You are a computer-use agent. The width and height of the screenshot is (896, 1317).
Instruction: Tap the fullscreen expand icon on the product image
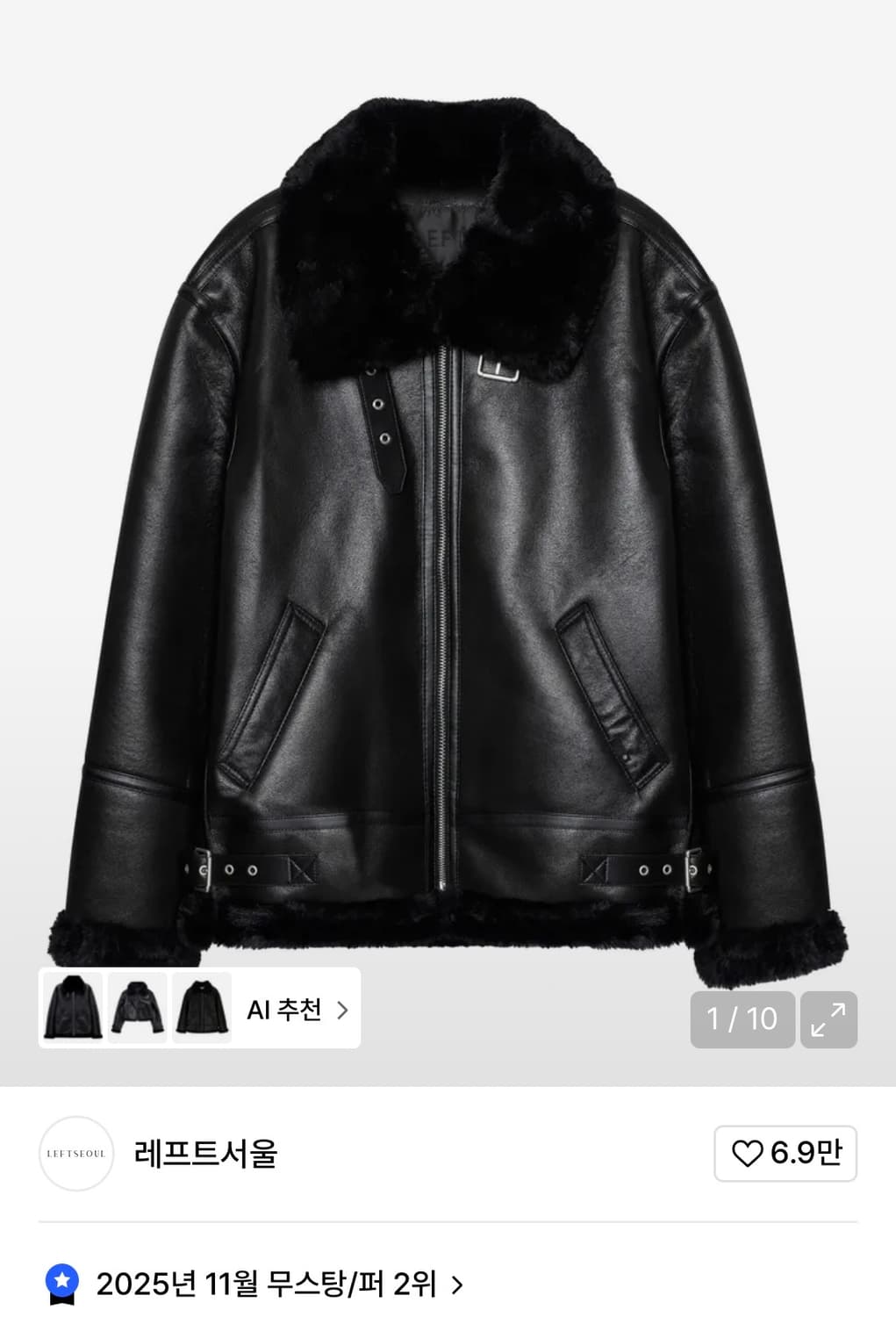pos(829,1018)
